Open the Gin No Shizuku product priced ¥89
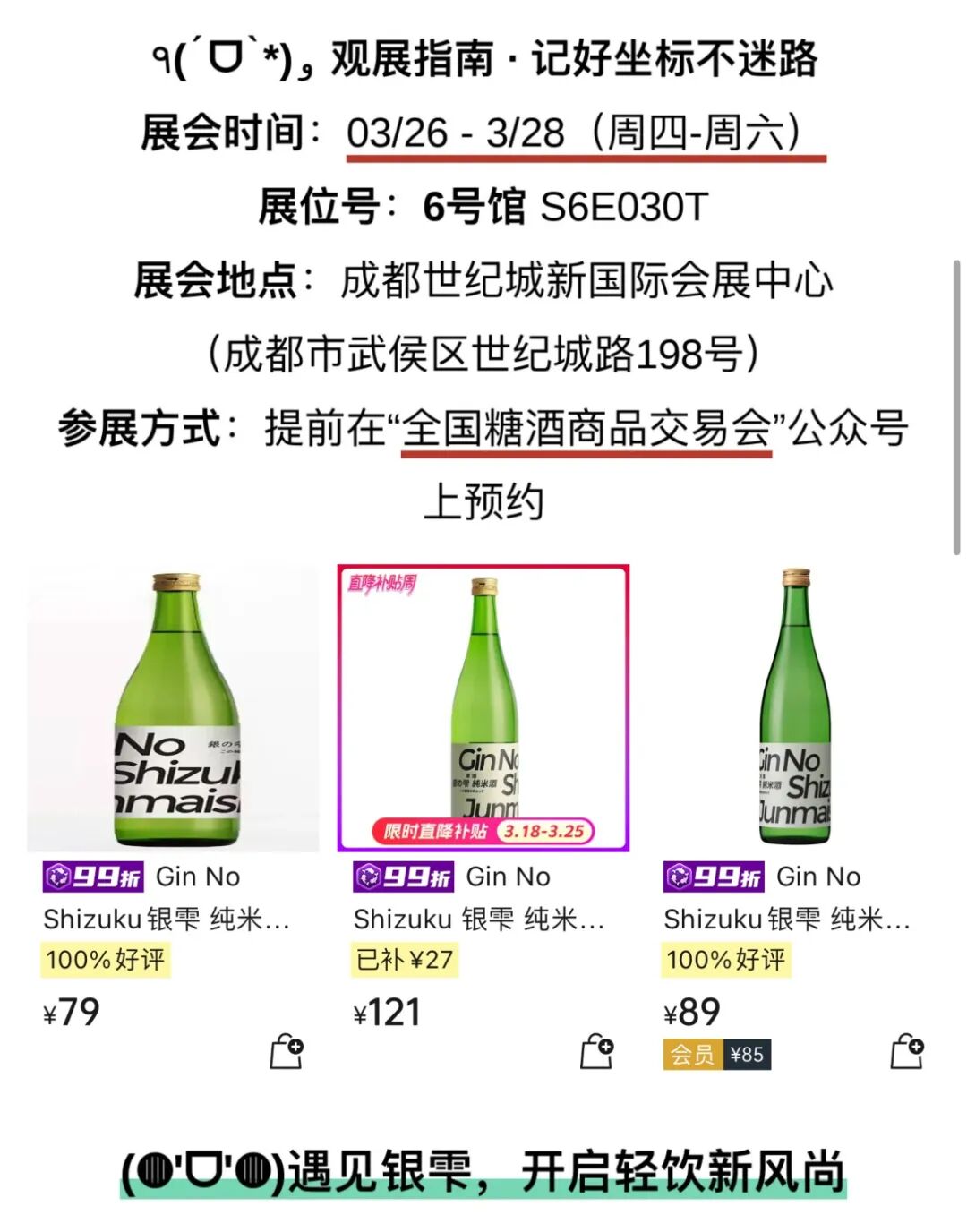 (794, 709)
